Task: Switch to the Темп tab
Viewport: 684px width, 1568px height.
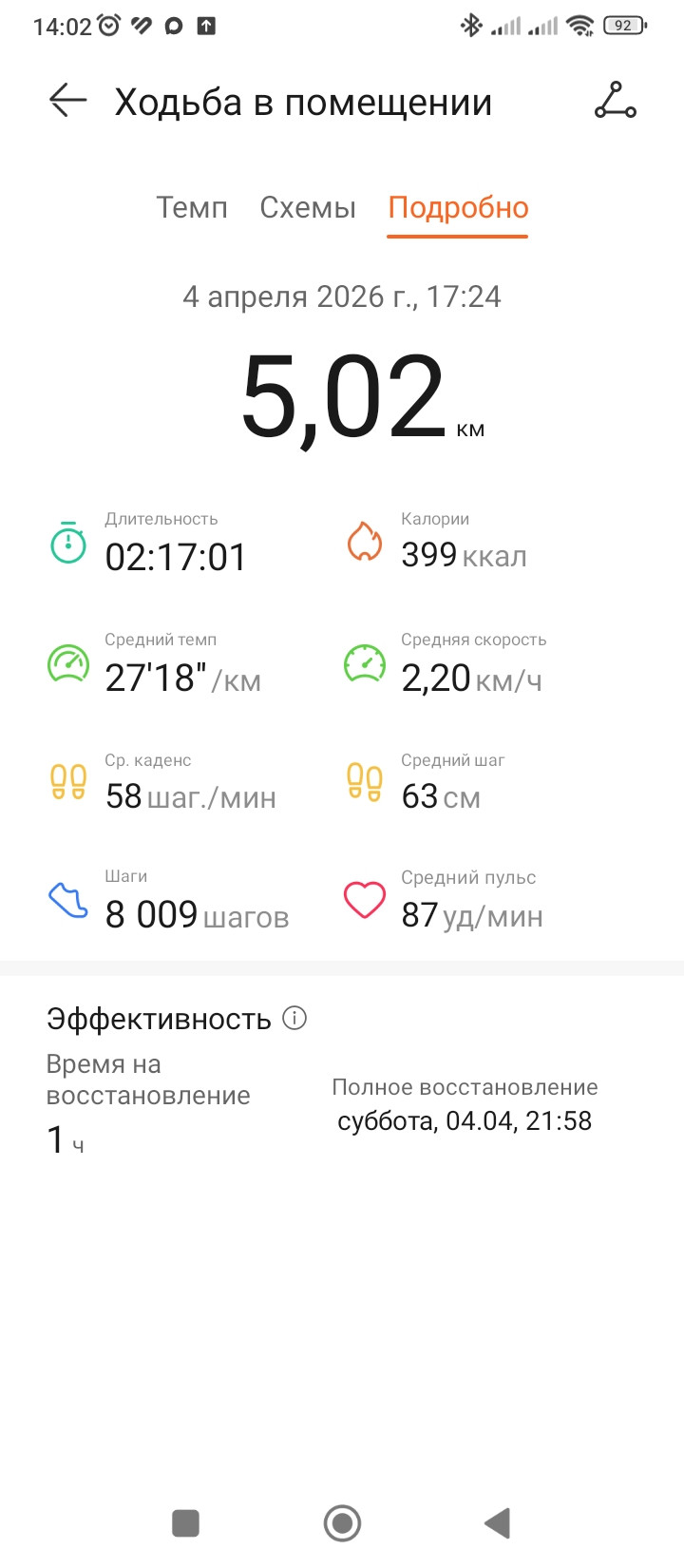Action: (x=192, y=207)
